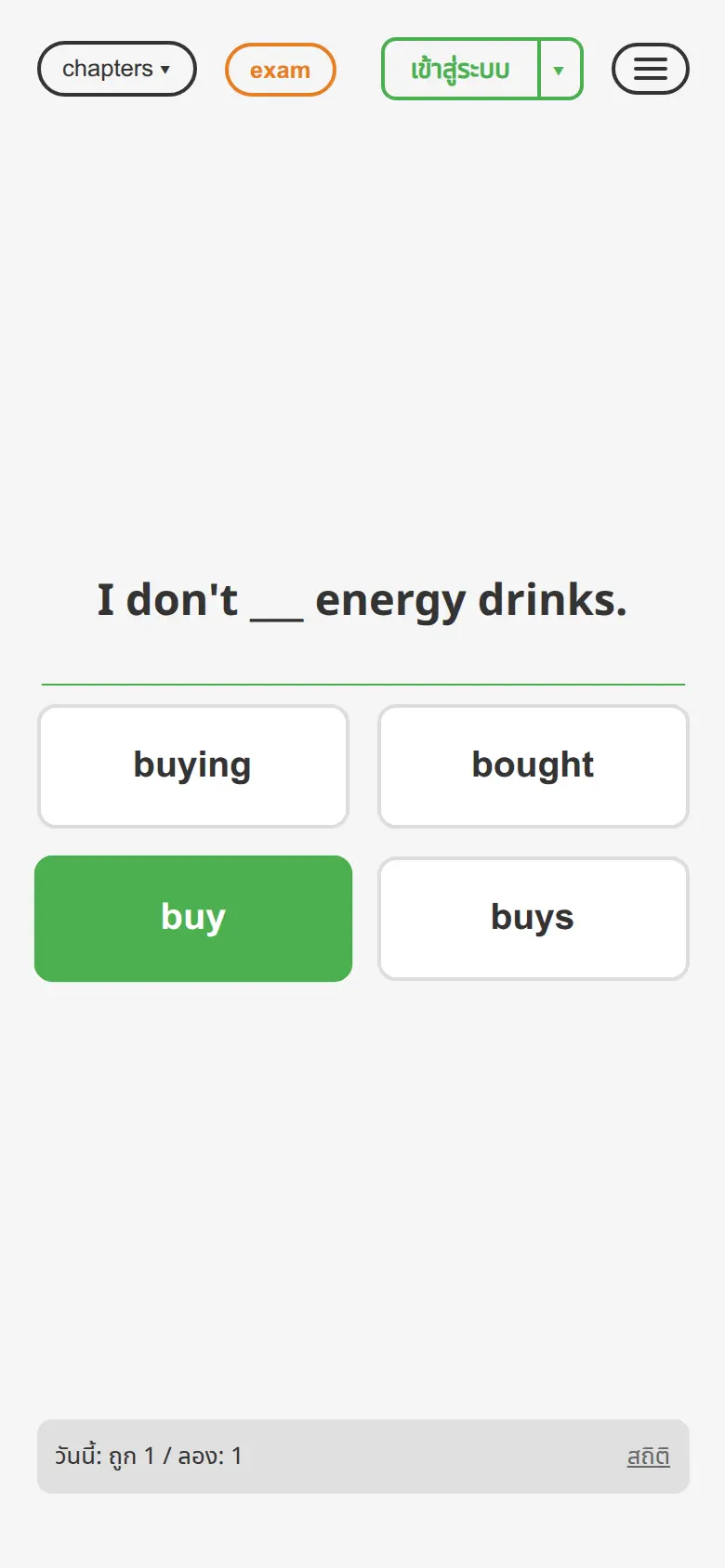Tap the เข้าสู่ระบบ login button
This screenshot has width=725, height=1568.
click(460, 69)
